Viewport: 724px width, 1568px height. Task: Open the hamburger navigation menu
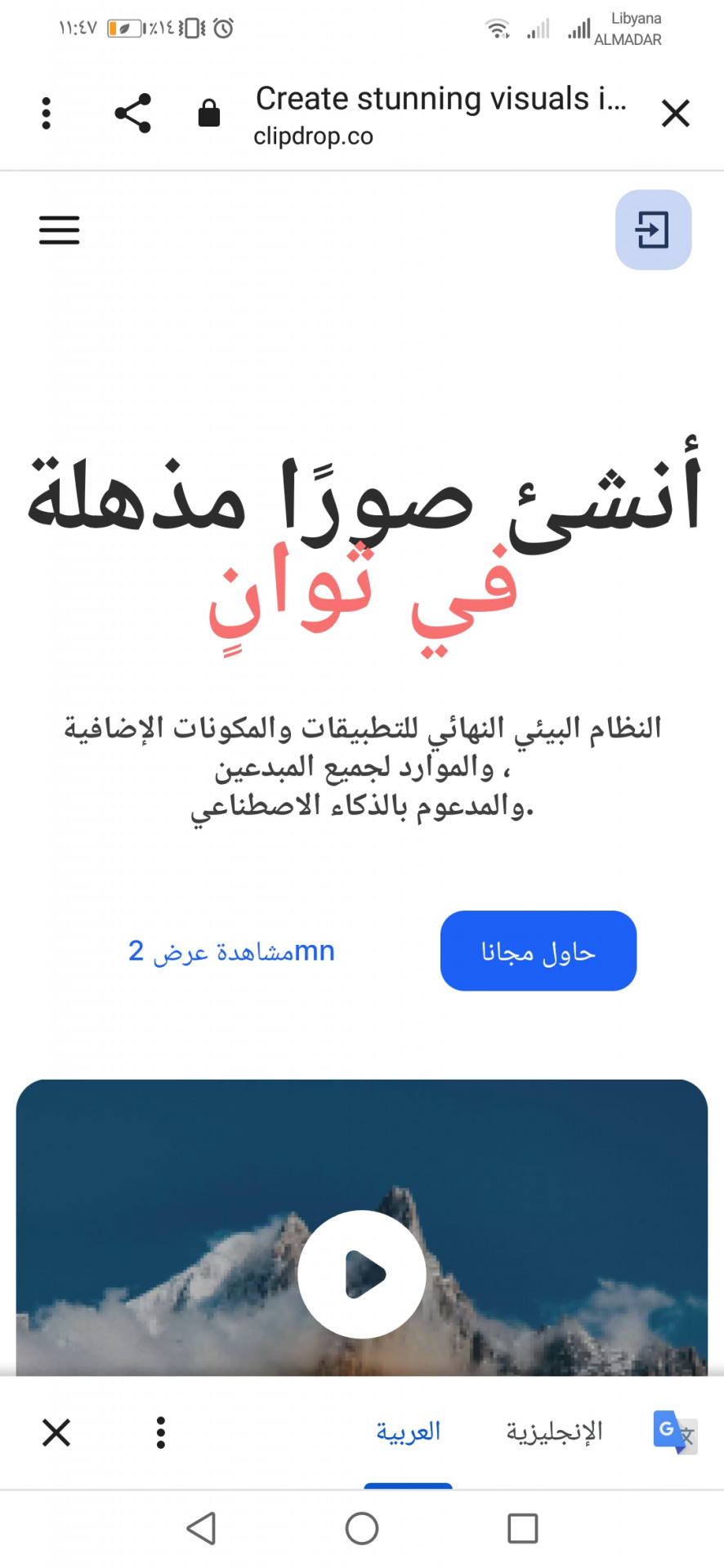(60, 230)
